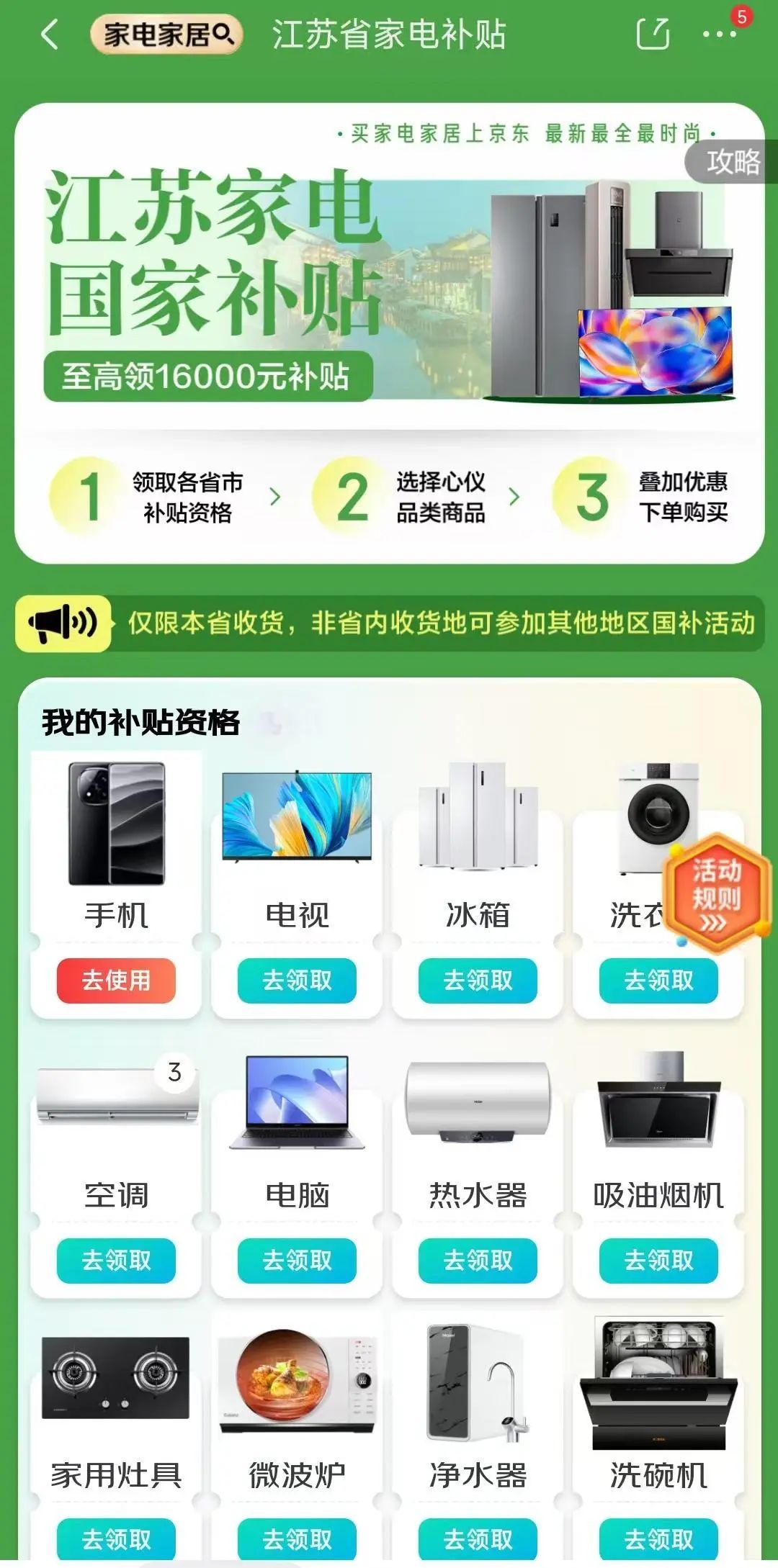778x1568 pixels.
Task: Claim the 微波炉 subsidy
Action: 297,1539
